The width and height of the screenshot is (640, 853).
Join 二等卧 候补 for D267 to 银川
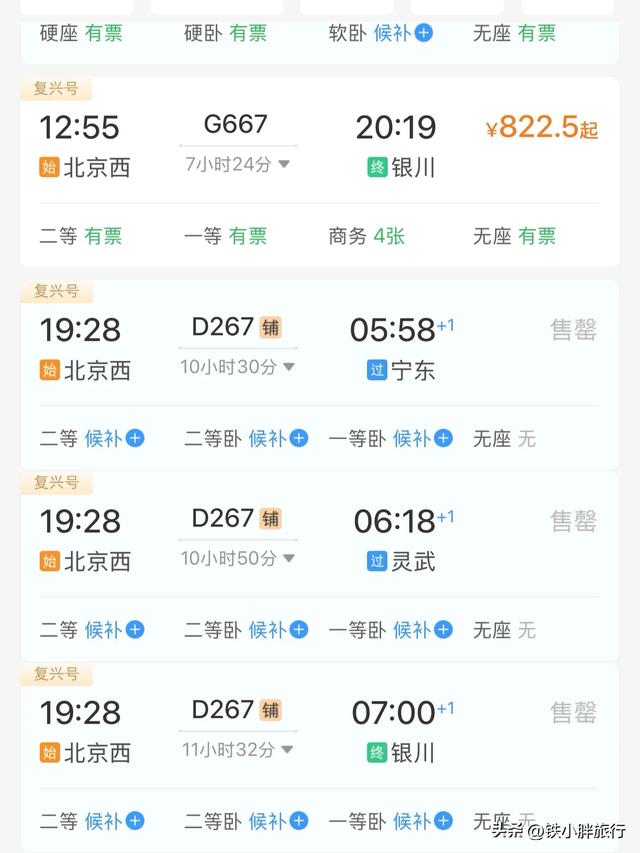click(x=278, y=821)
